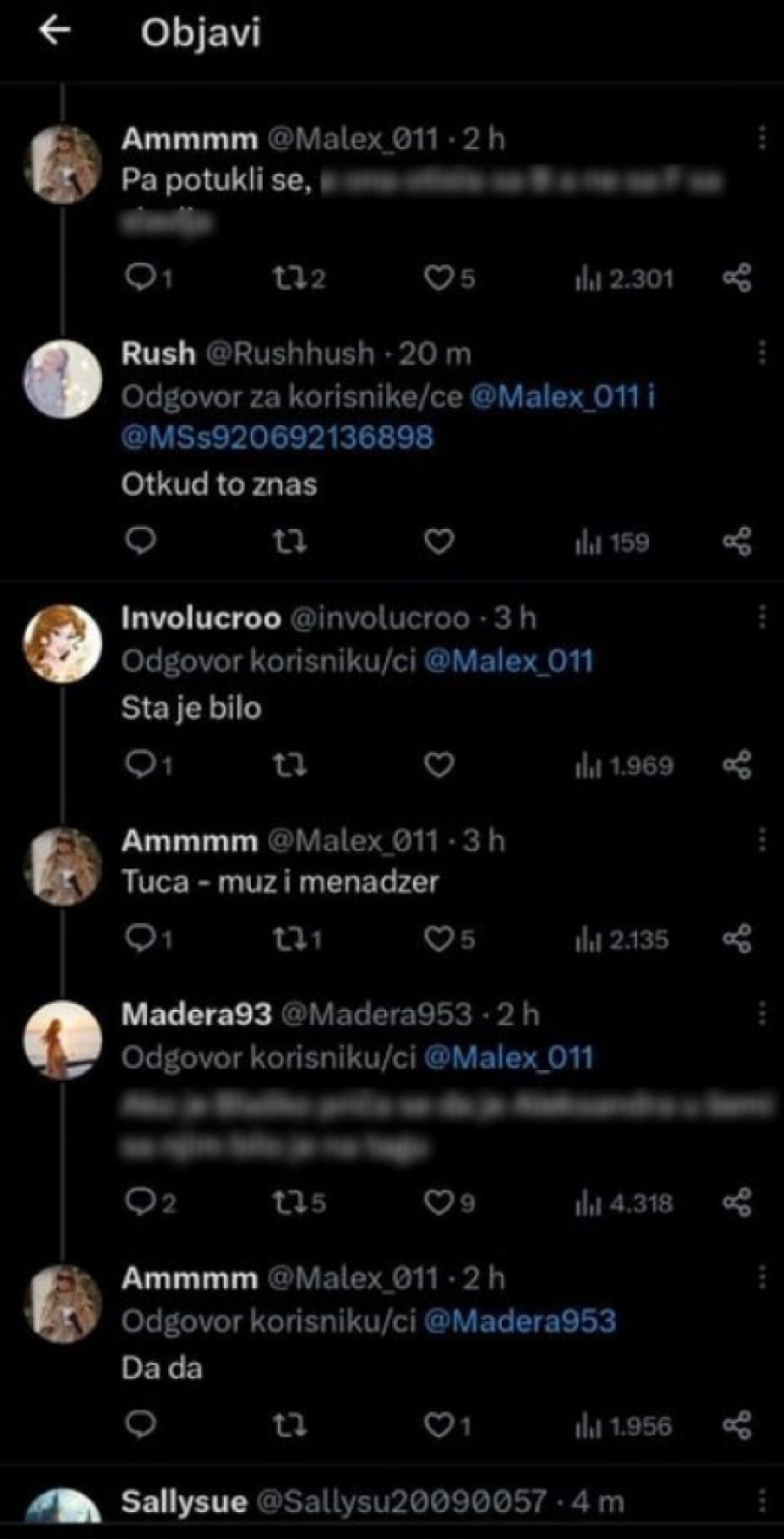Share Rush's "Otkud to znas" post

(737, 541)
